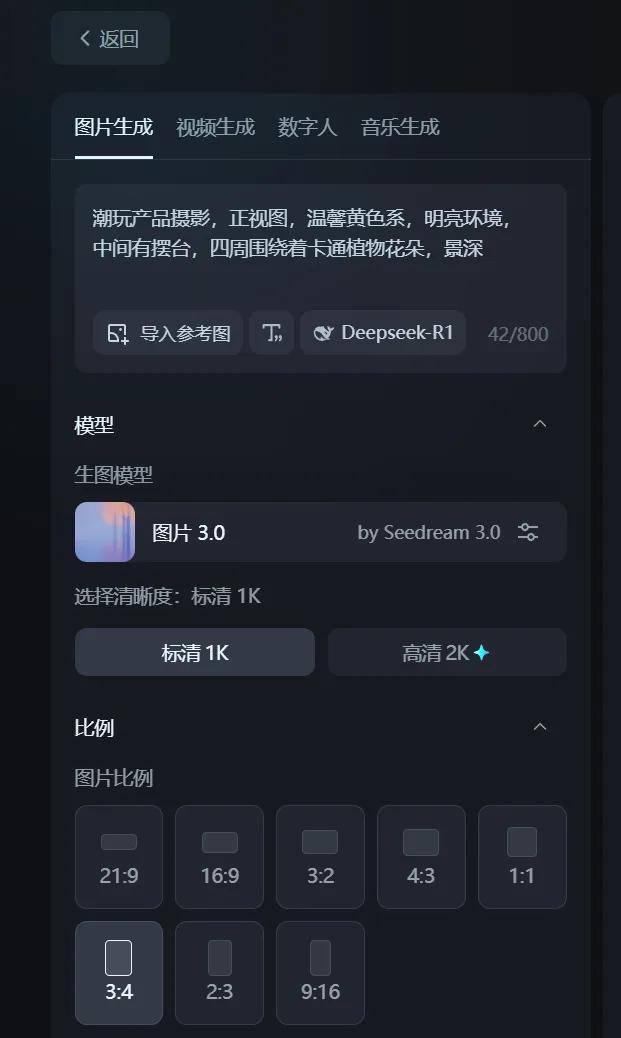Set aspect ratio to 4:3
The width and height of the screenshot is (621, 1038).
(x=421, y=857)
